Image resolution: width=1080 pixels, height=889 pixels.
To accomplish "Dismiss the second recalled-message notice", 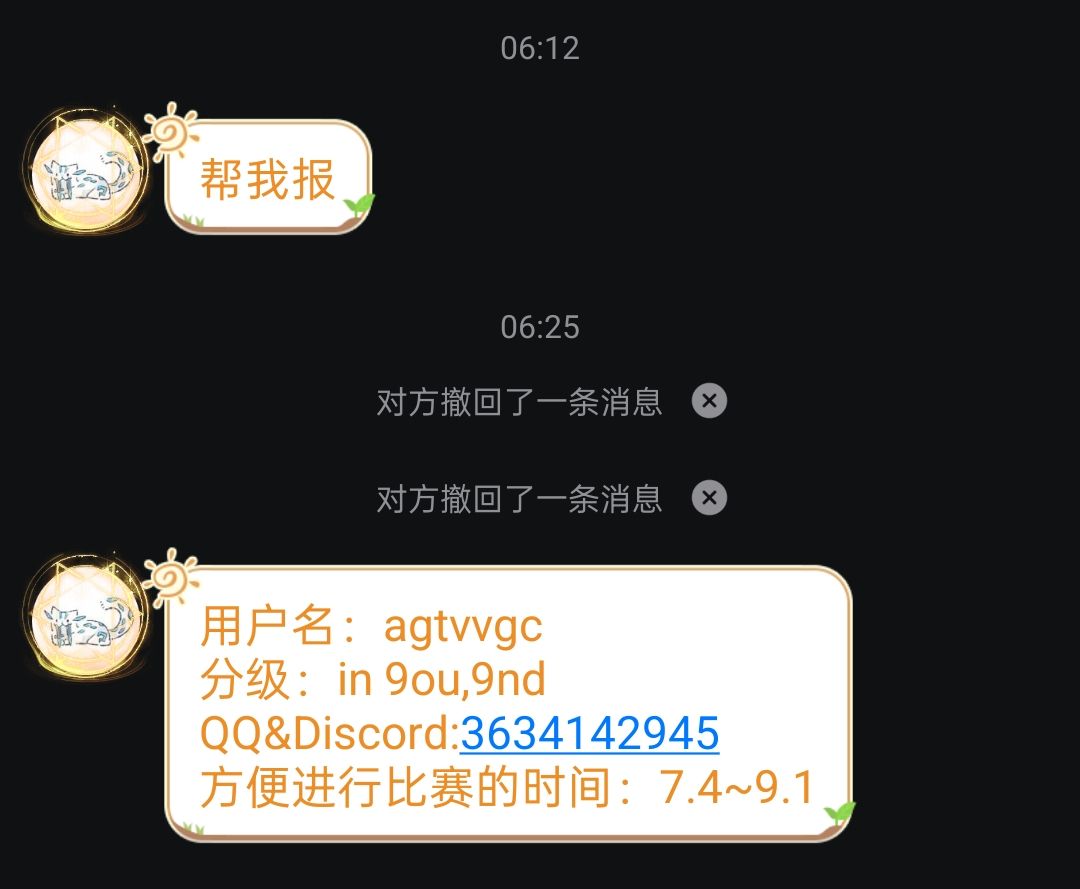I will click(709, 497).
